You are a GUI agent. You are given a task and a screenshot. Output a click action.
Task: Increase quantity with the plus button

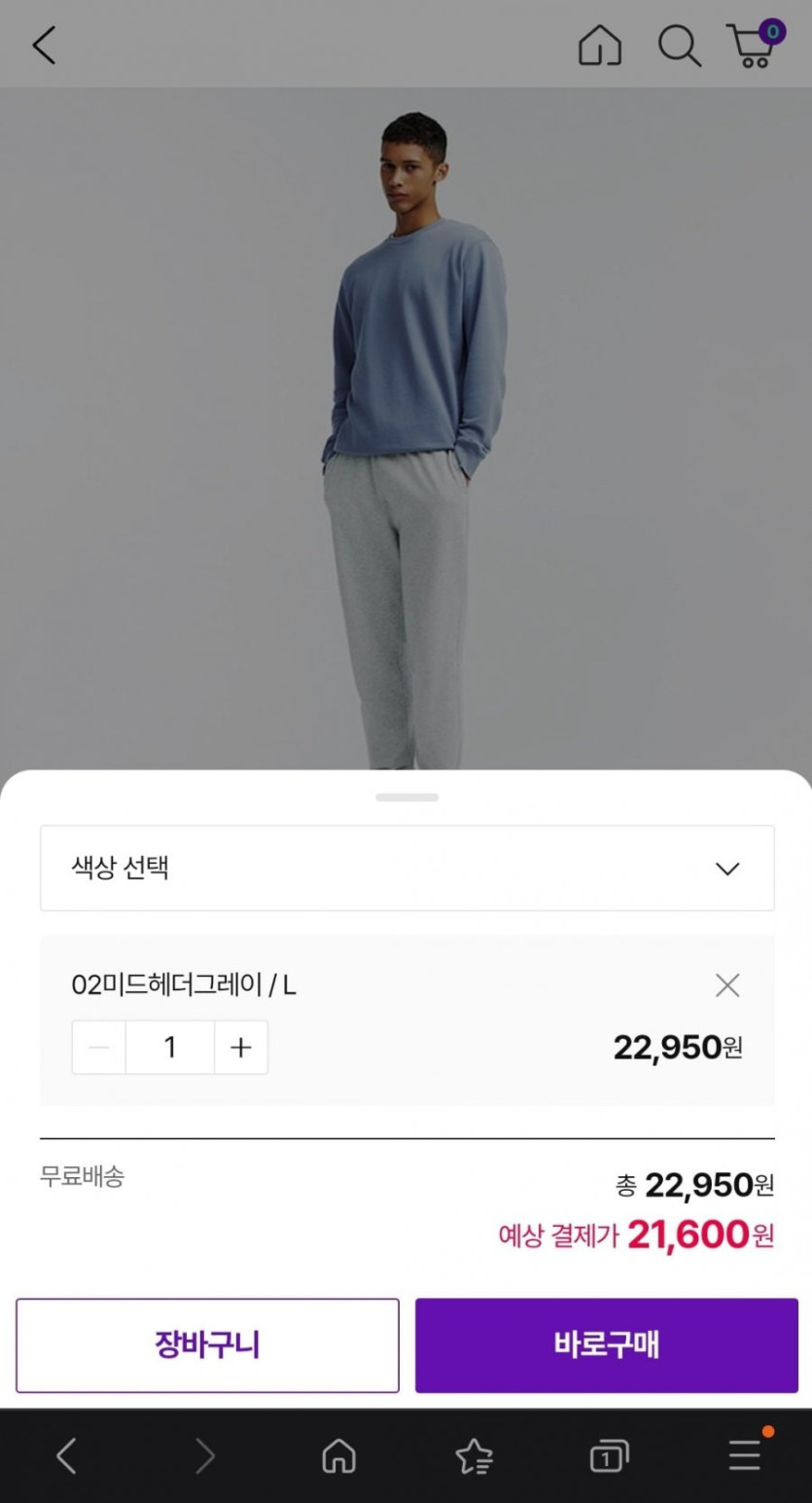240,1047
